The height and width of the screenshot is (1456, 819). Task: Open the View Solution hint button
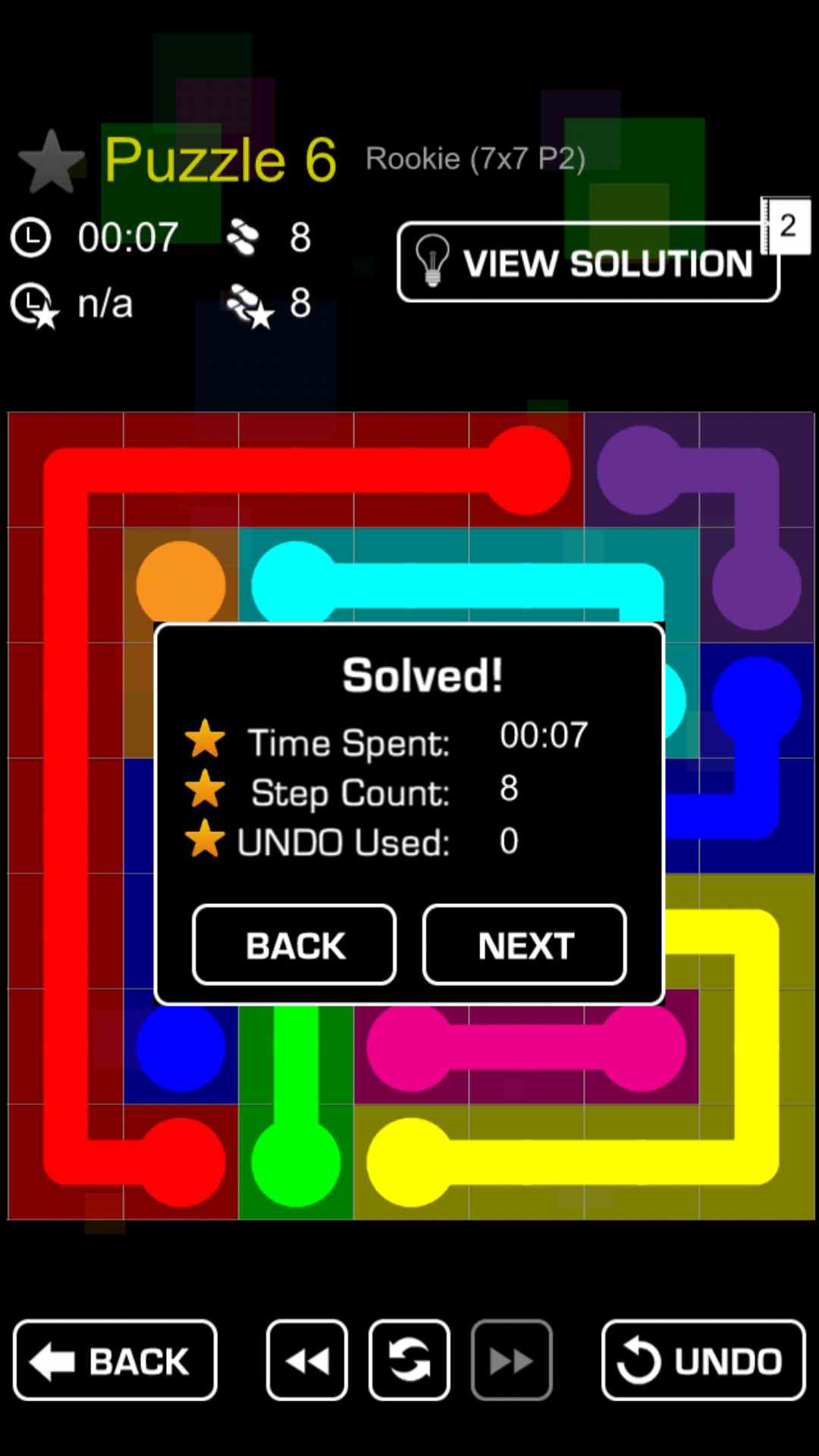(588, 262)
